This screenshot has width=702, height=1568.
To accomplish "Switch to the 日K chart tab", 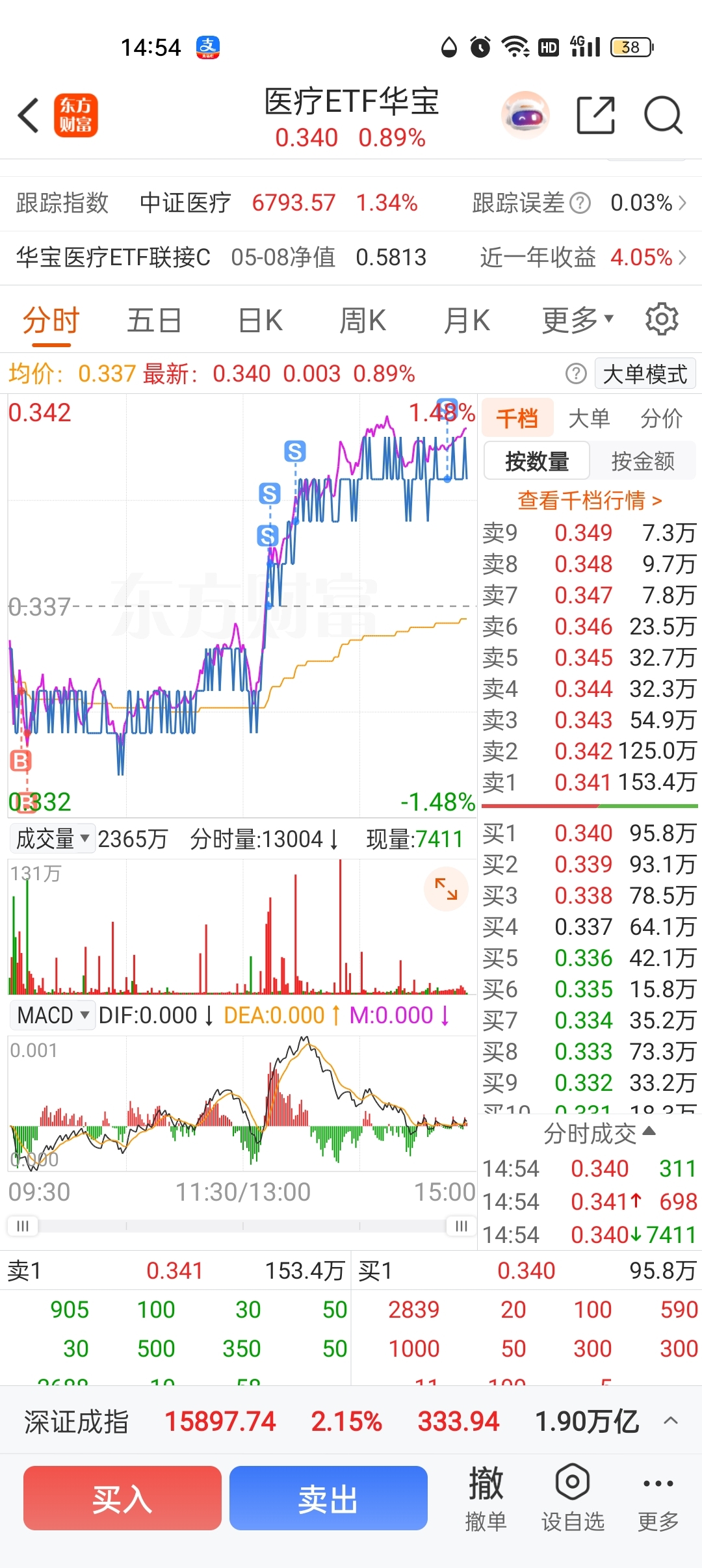I will tap(260, 320).
